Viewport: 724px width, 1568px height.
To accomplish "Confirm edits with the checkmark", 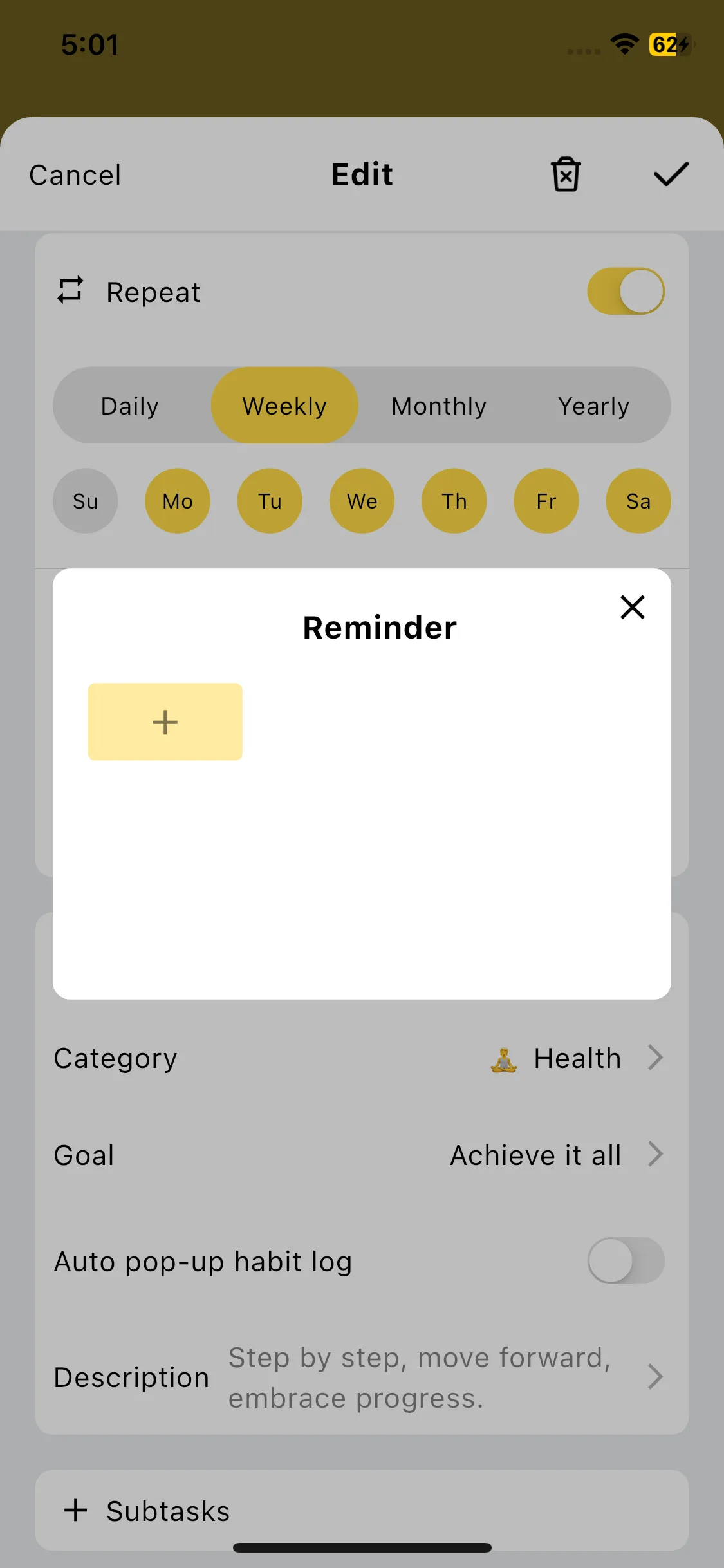I will 671,174.
